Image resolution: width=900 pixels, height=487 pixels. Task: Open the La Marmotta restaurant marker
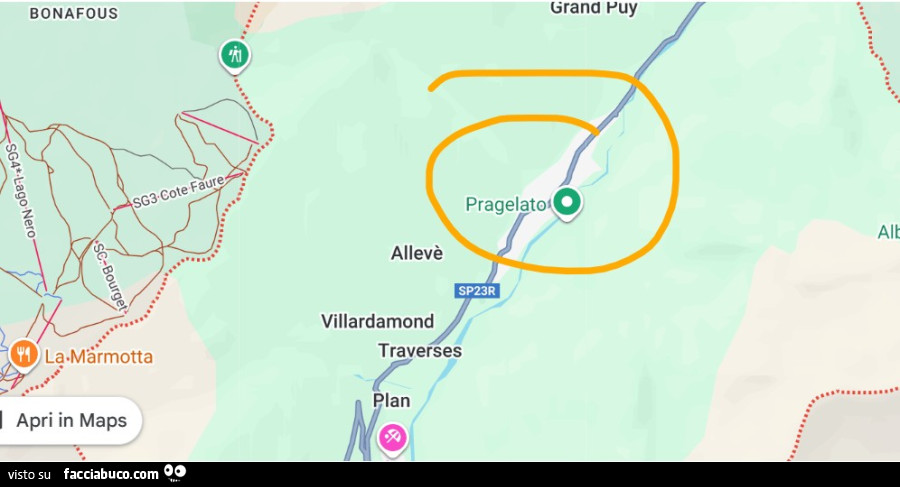point(23,354)
